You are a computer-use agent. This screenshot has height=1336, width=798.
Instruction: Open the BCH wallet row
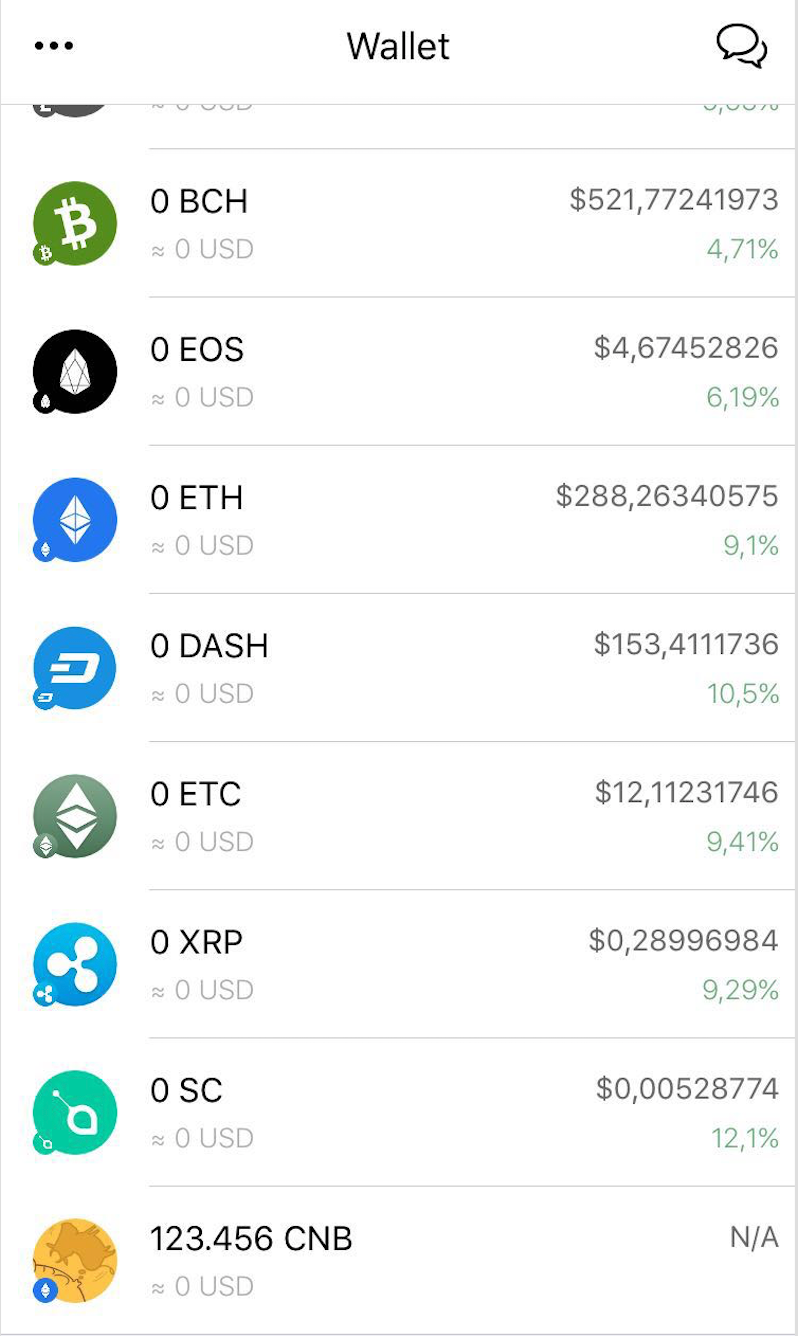click(x=400, y=223)
